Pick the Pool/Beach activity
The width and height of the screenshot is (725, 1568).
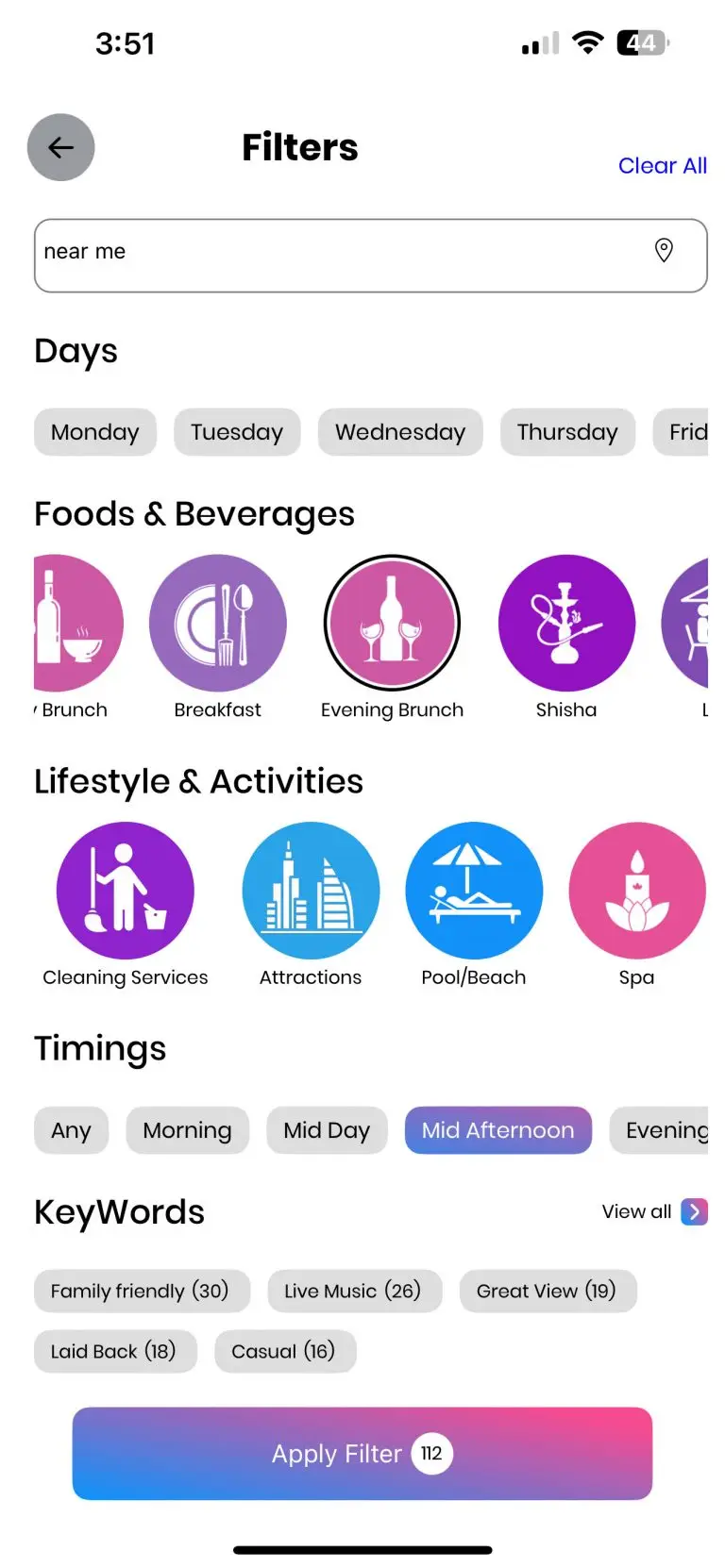(x=474, y=891)
